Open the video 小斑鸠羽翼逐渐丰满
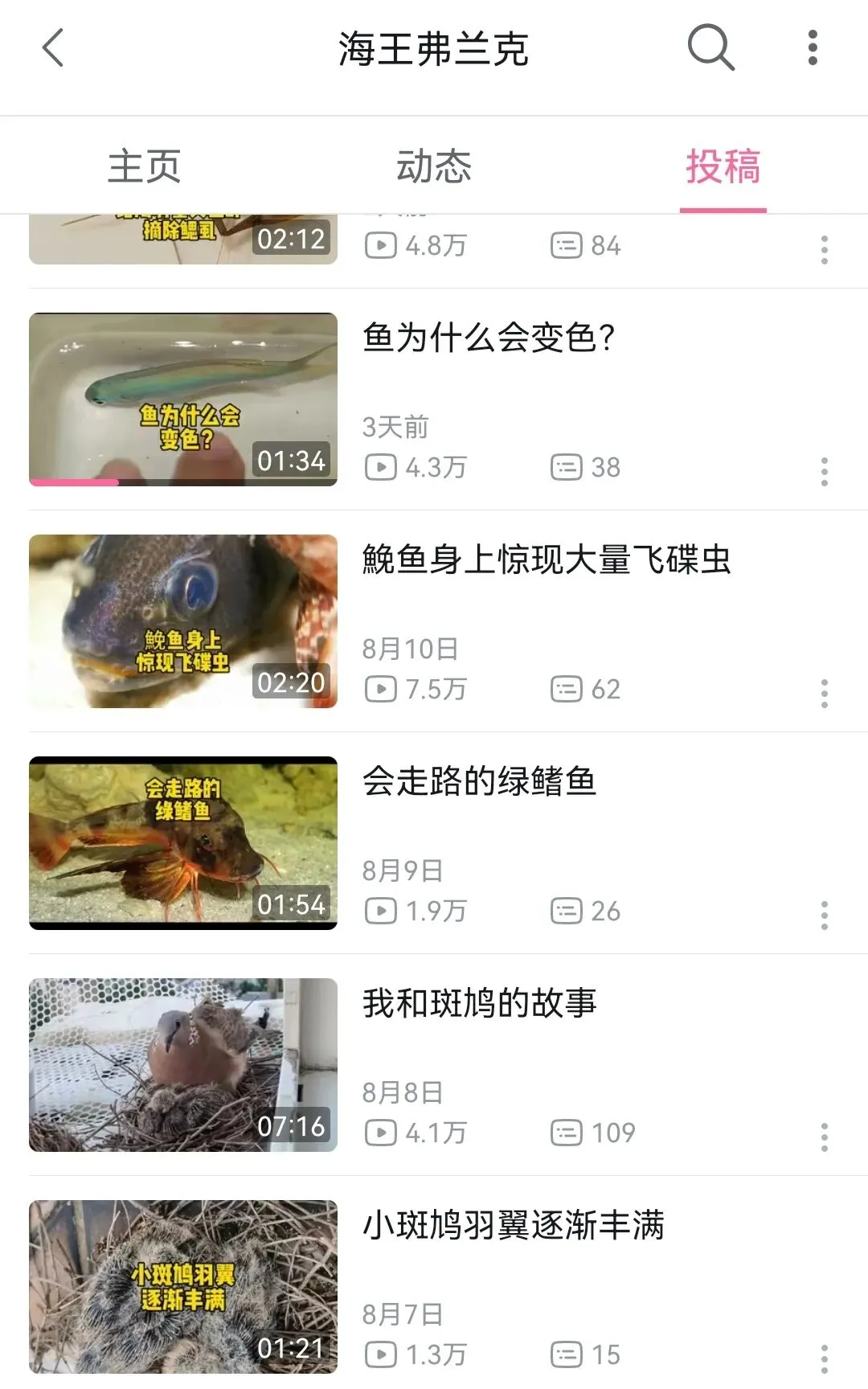868x1389 pixels. point(183,1286)
